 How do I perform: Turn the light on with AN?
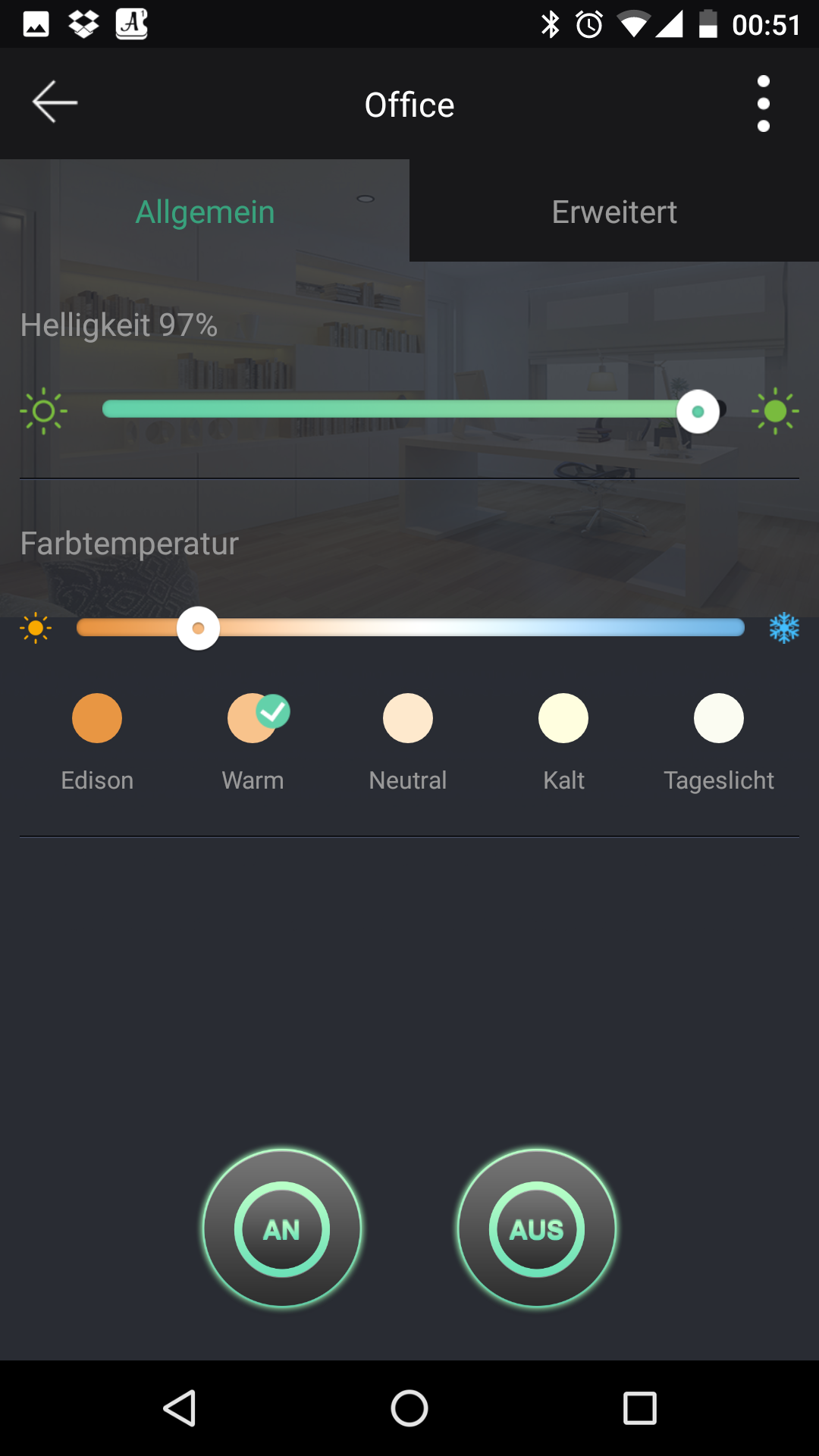pos(282,1228)
